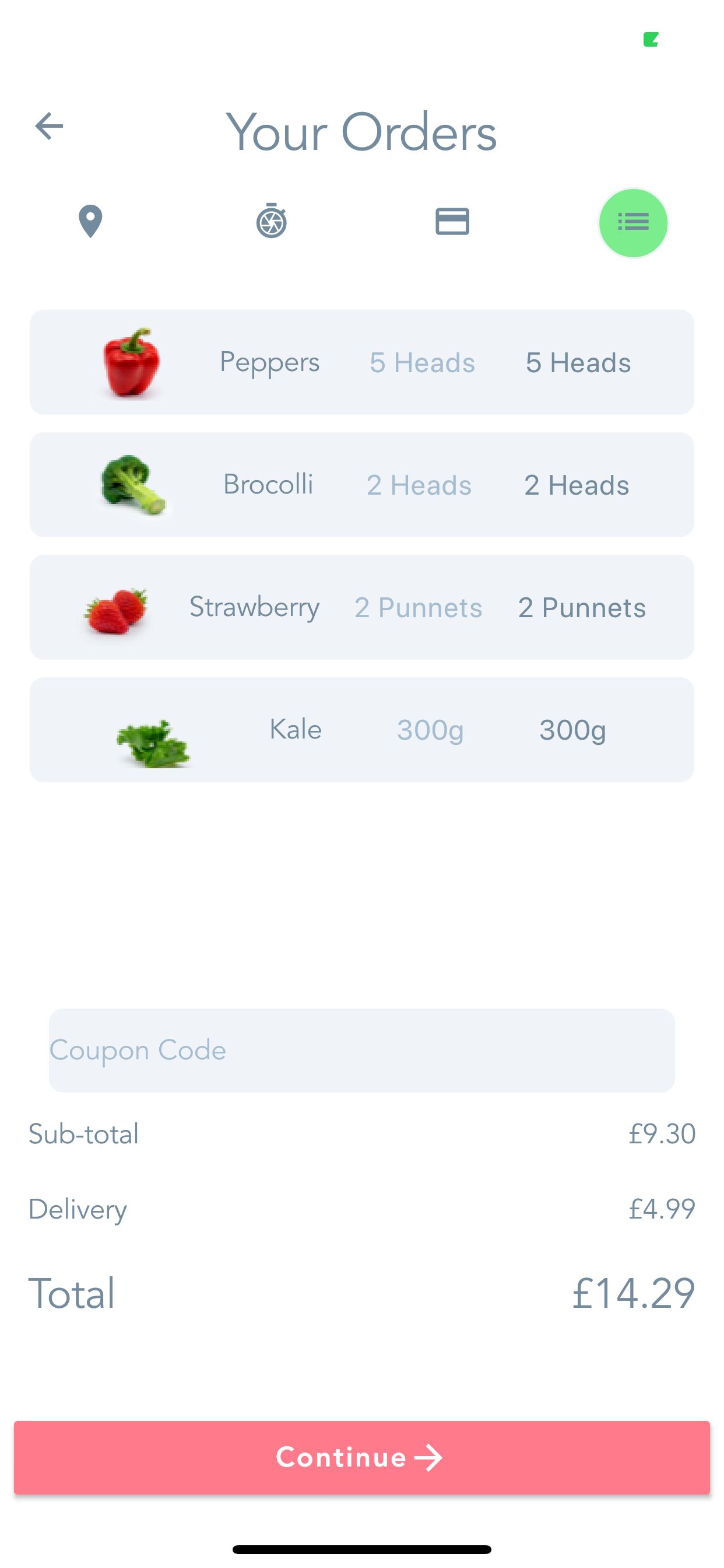Focus the Coupon Code field

pos(361,1050)
